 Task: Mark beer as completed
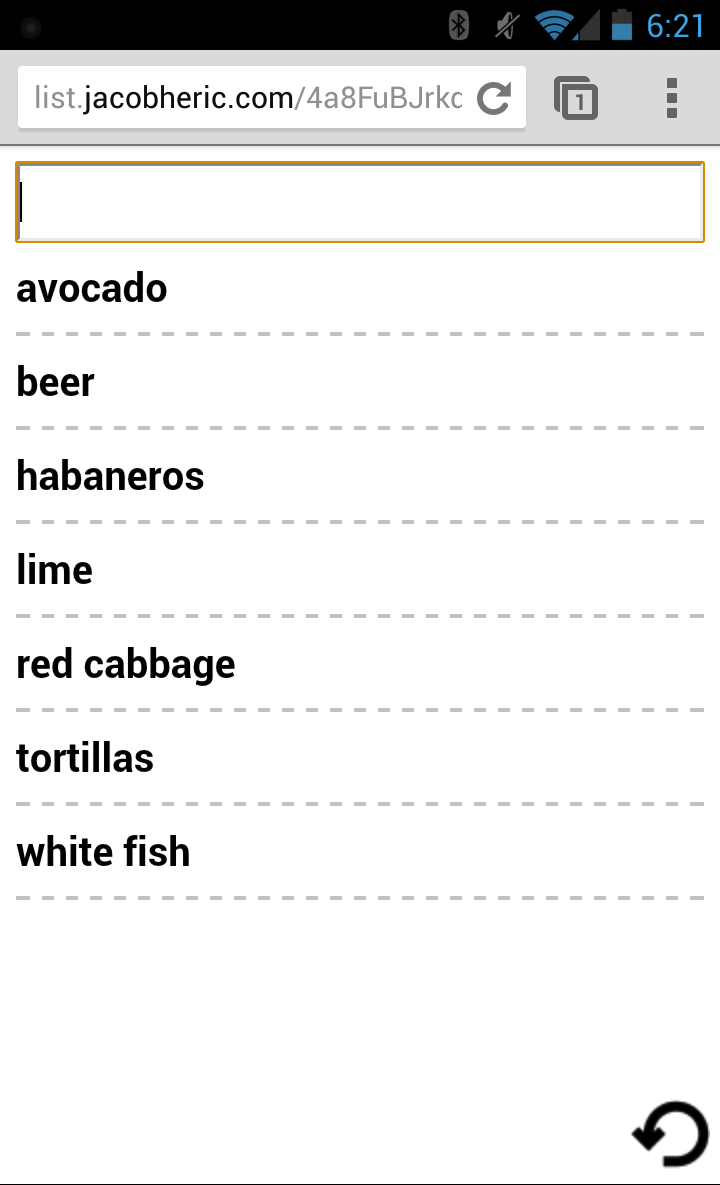55,382
